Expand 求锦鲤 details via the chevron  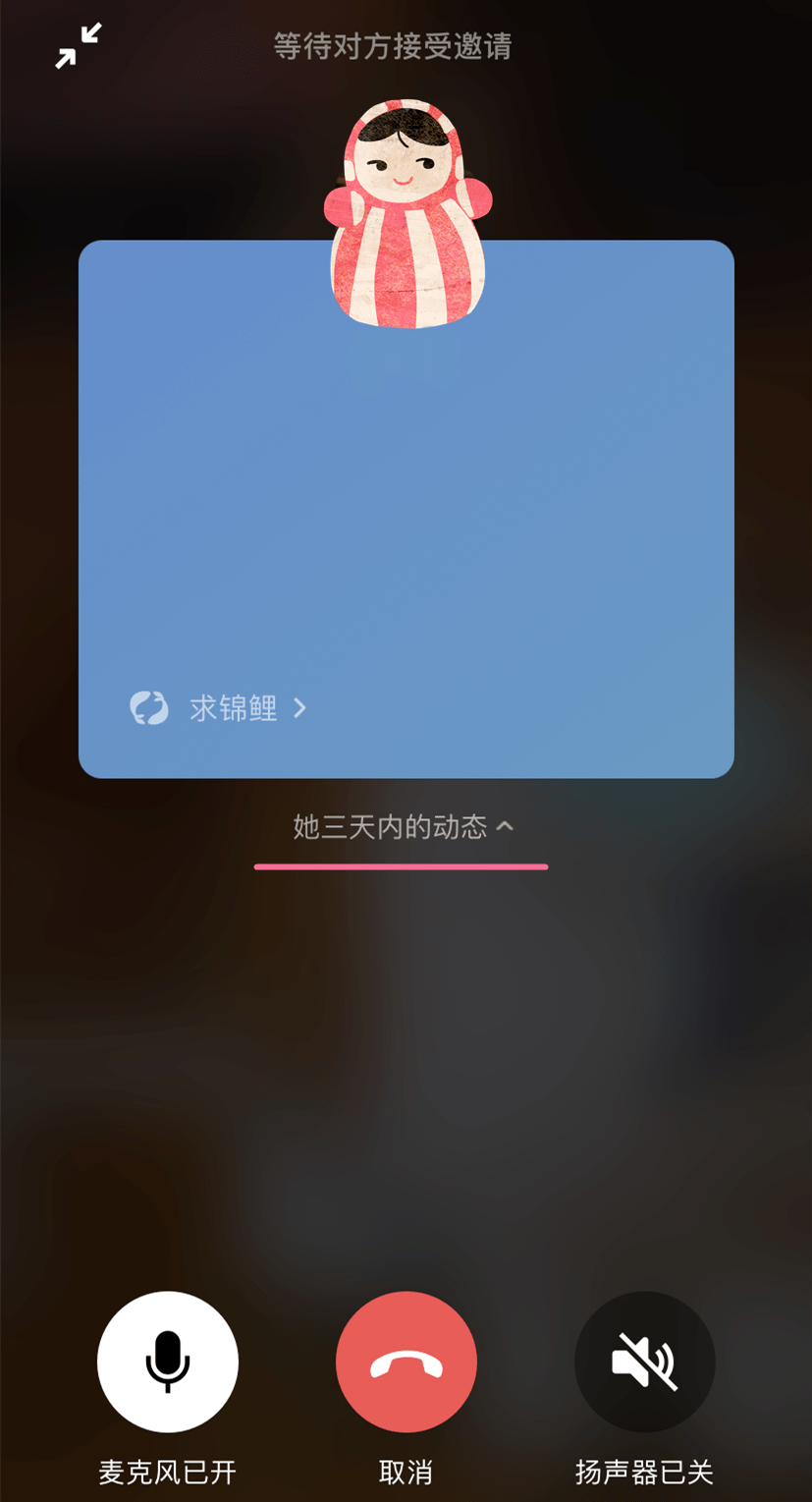click(x=299, y=707)
